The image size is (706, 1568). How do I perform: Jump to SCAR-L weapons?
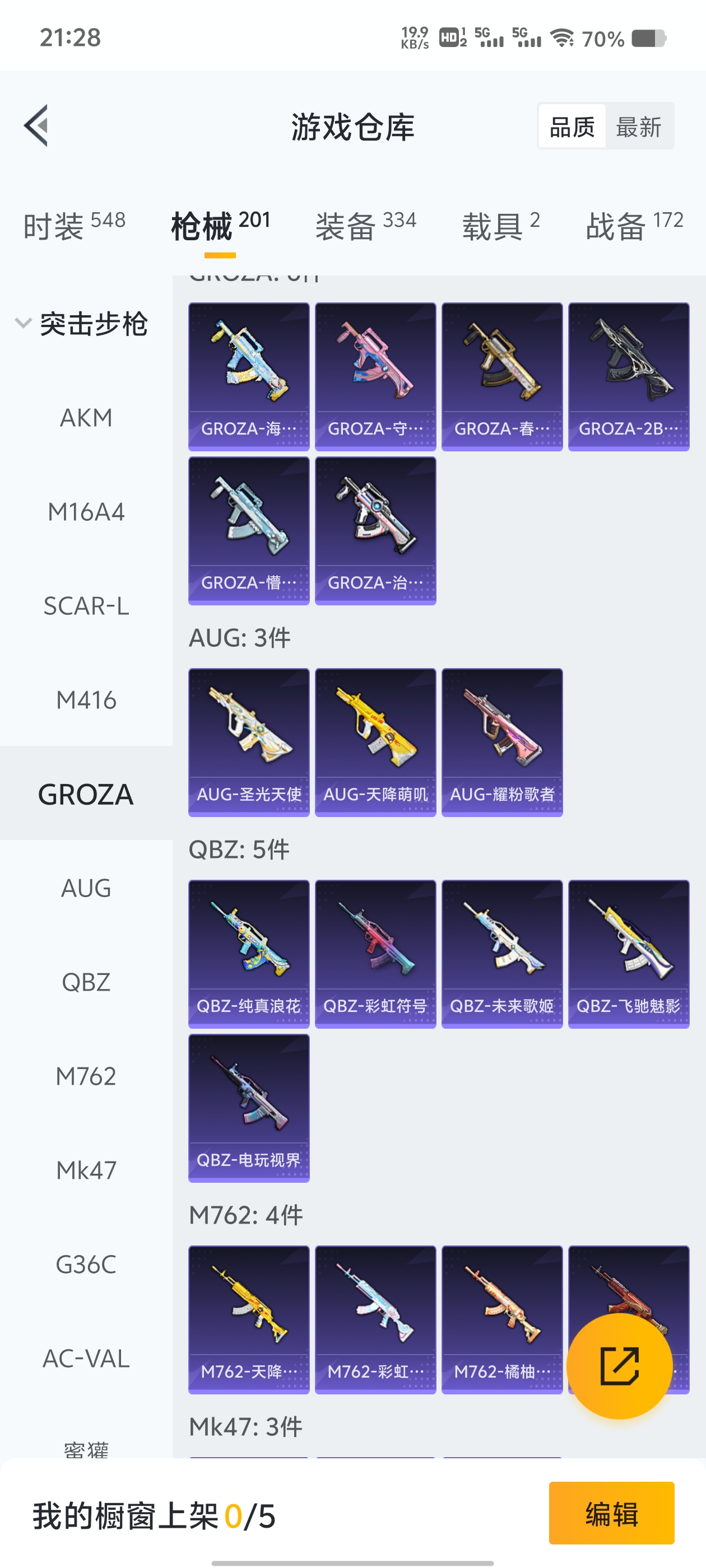coord(86,606)
